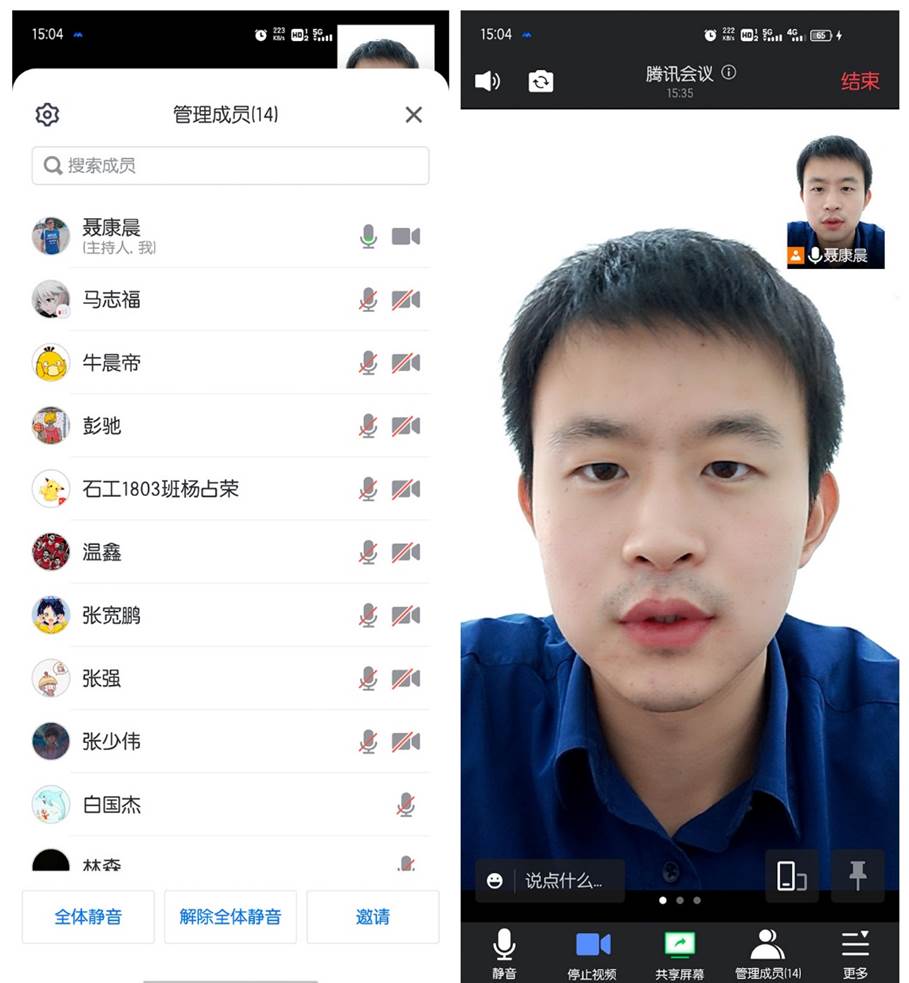Toggle camera for 彭驰

pos(405,426)
